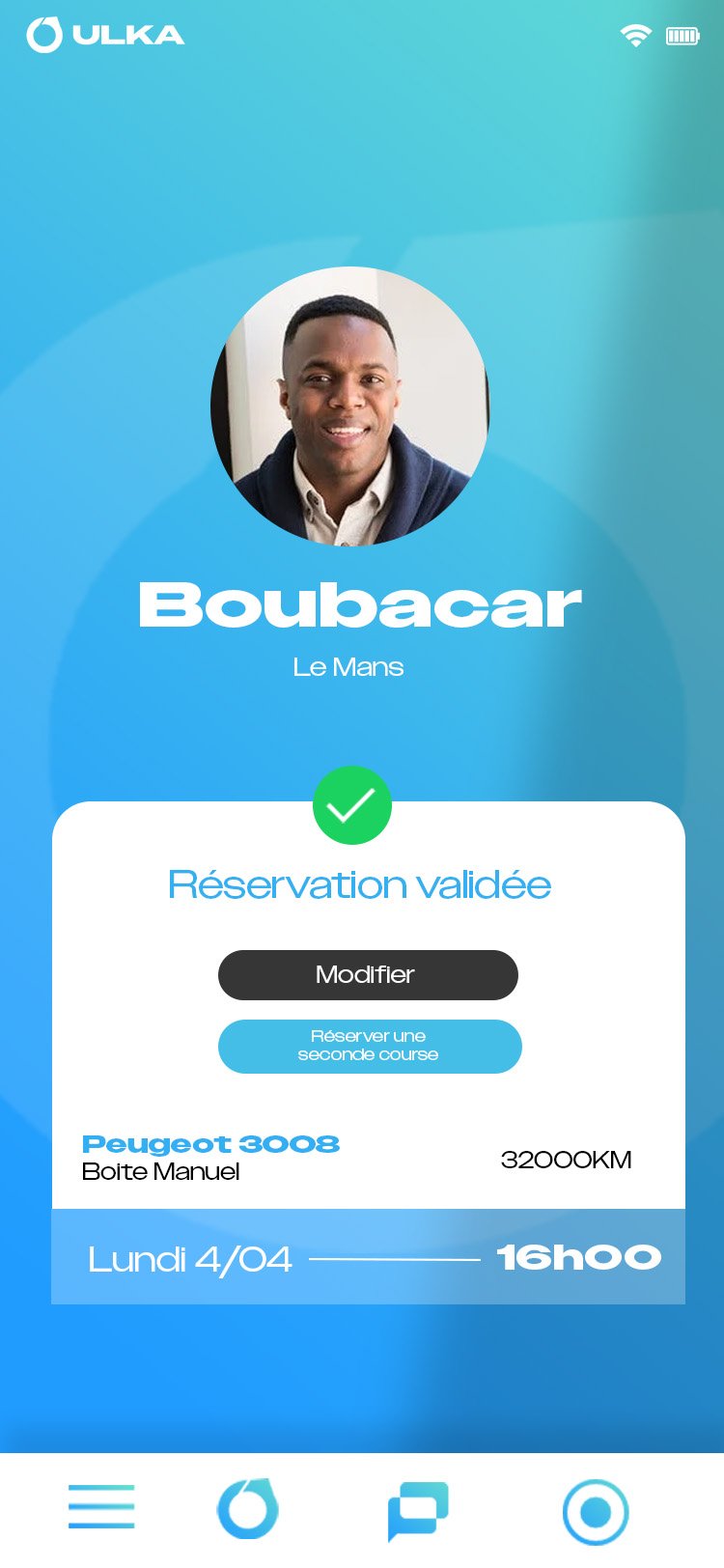Tap the Modifier button
The width and height of the screenshot is (724, 1568).
[x=368, y=975]
